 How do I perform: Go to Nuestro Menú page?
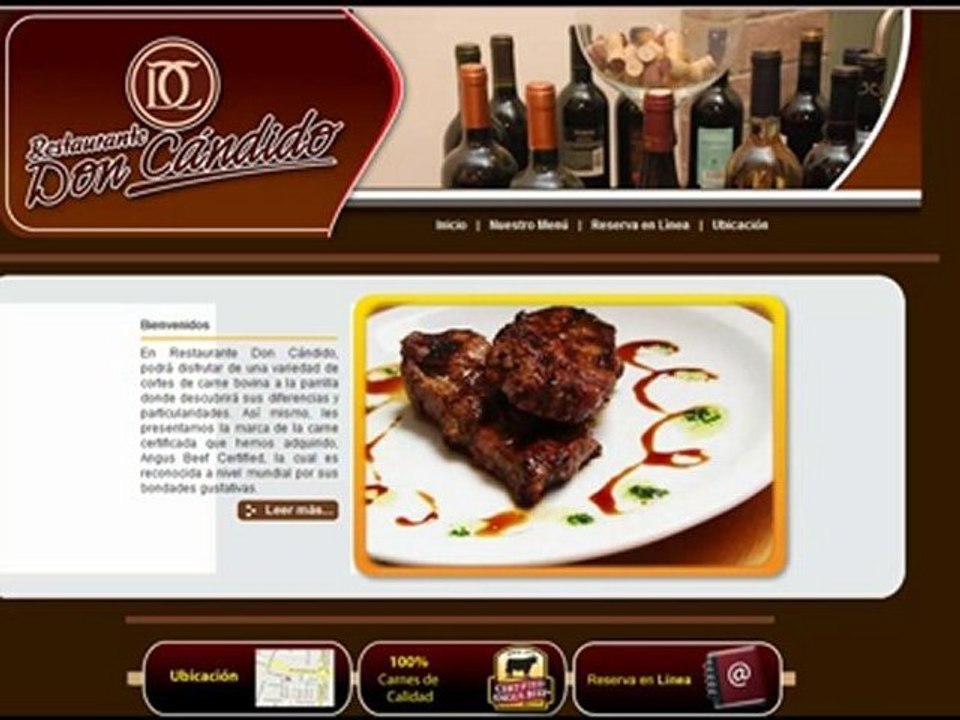point(528,225)
